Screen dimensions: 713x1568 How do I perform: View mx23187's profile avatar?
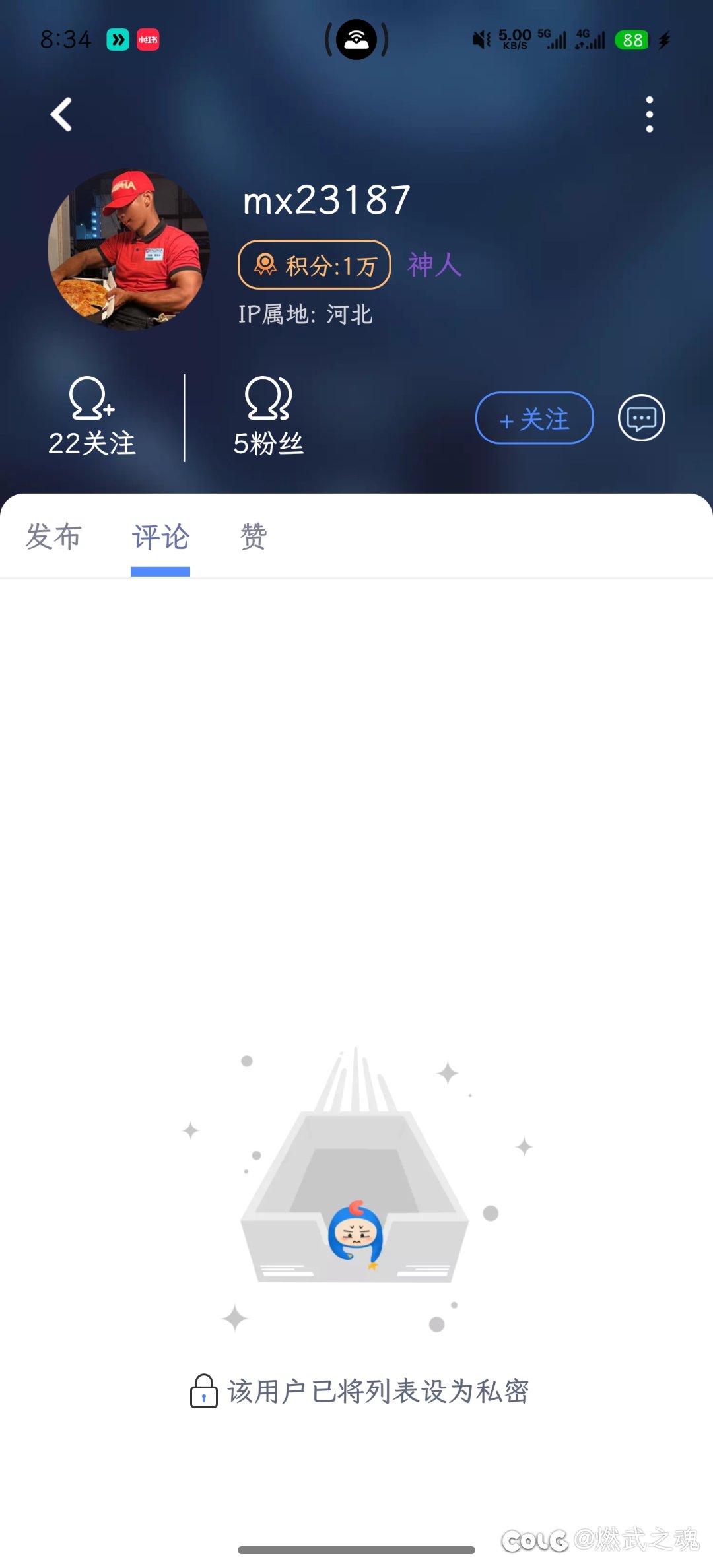click(129, 249)
